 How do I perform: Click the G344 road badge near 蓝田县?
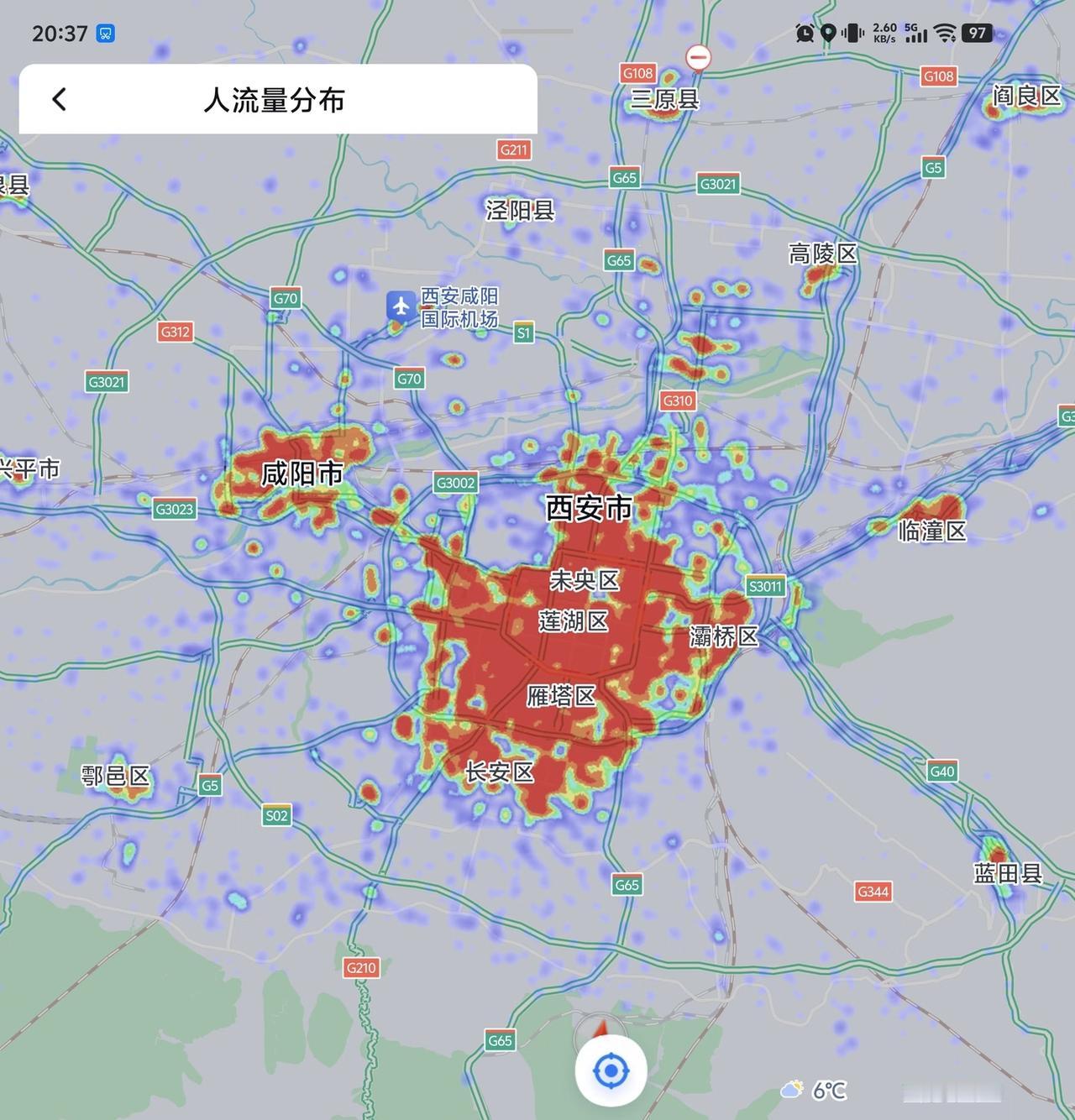click(x=873, y=892)
